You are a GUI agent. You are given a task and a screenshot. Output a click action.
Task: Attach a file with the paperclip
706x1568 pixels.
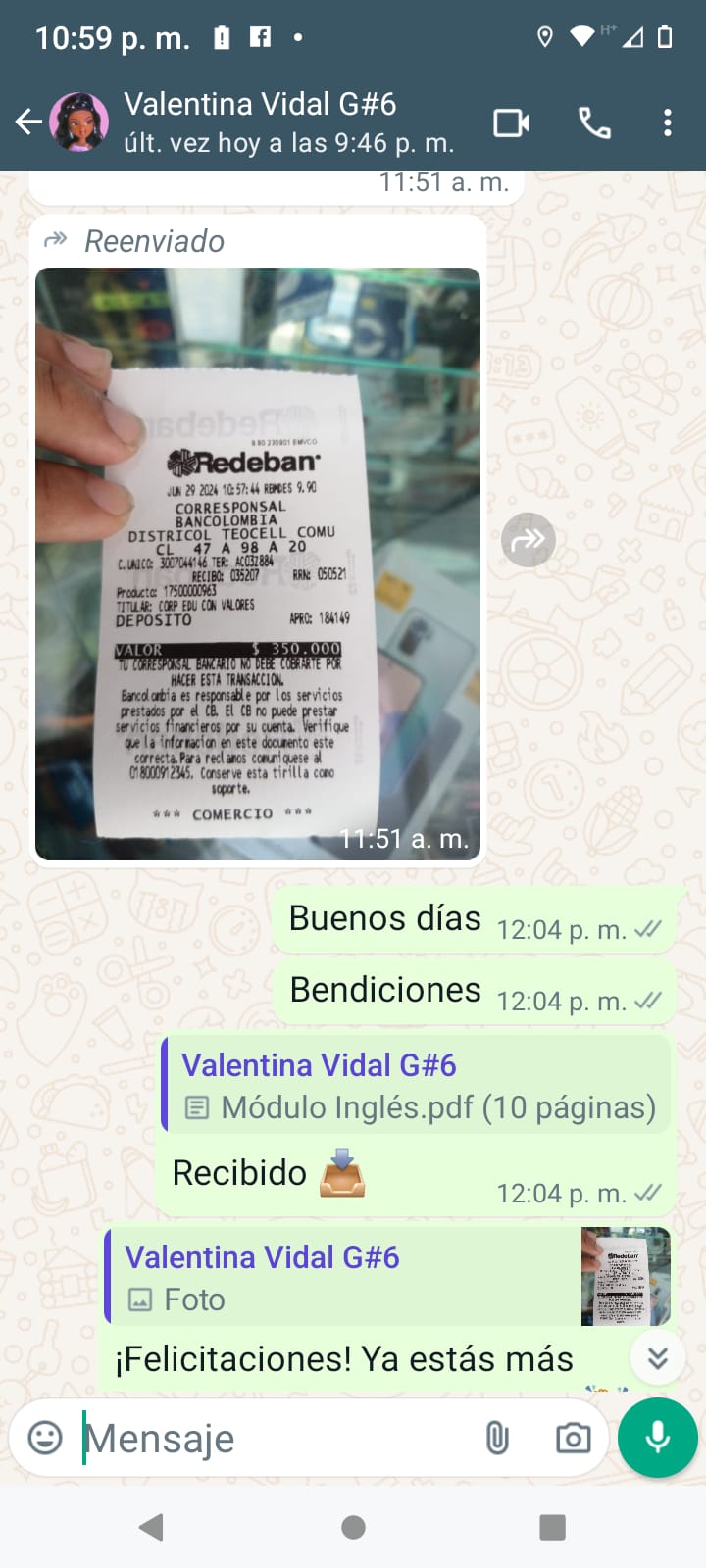click(497, 1438)
